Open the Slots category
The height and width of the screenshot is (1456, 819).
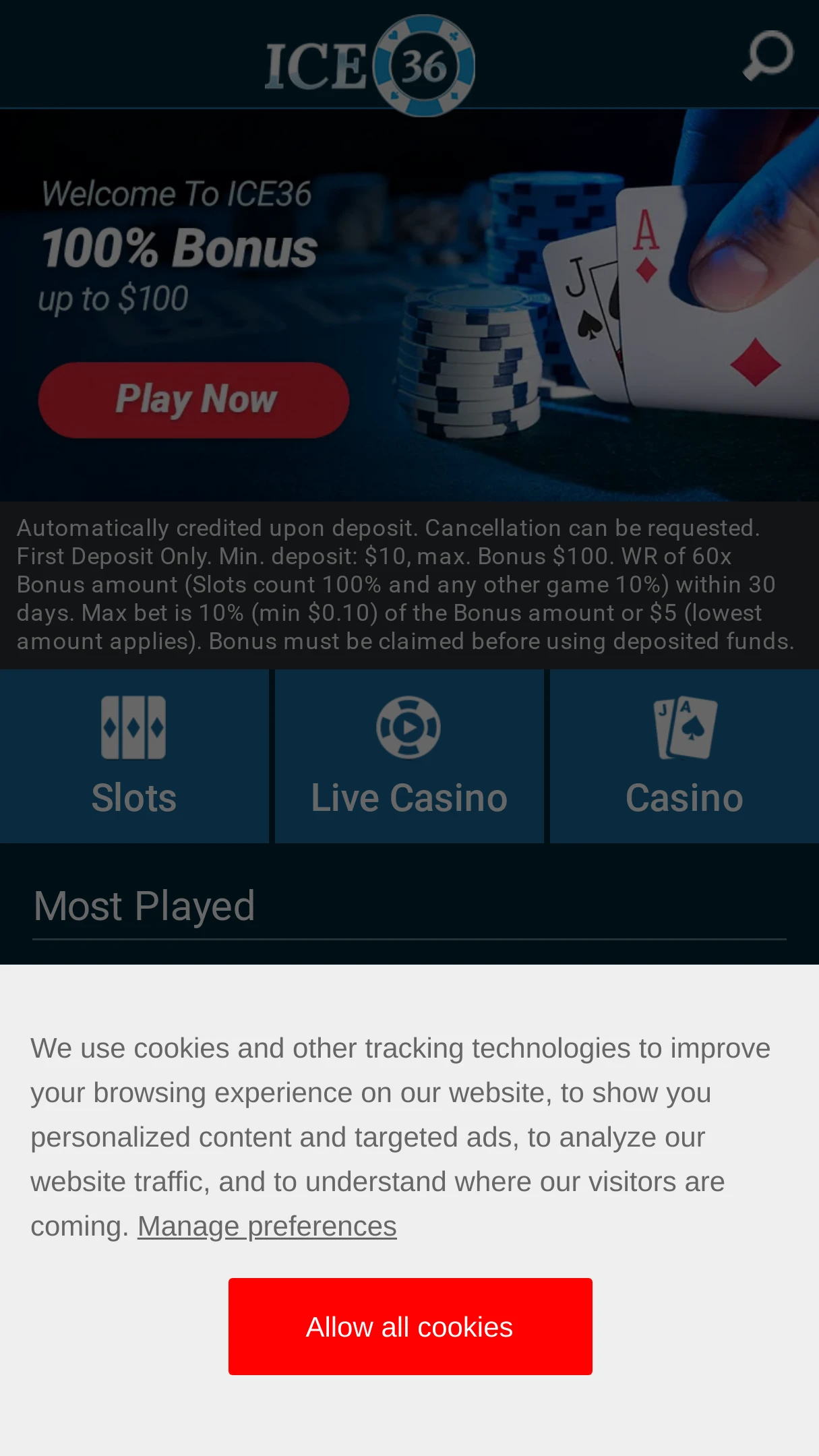[x=134, y=756]
